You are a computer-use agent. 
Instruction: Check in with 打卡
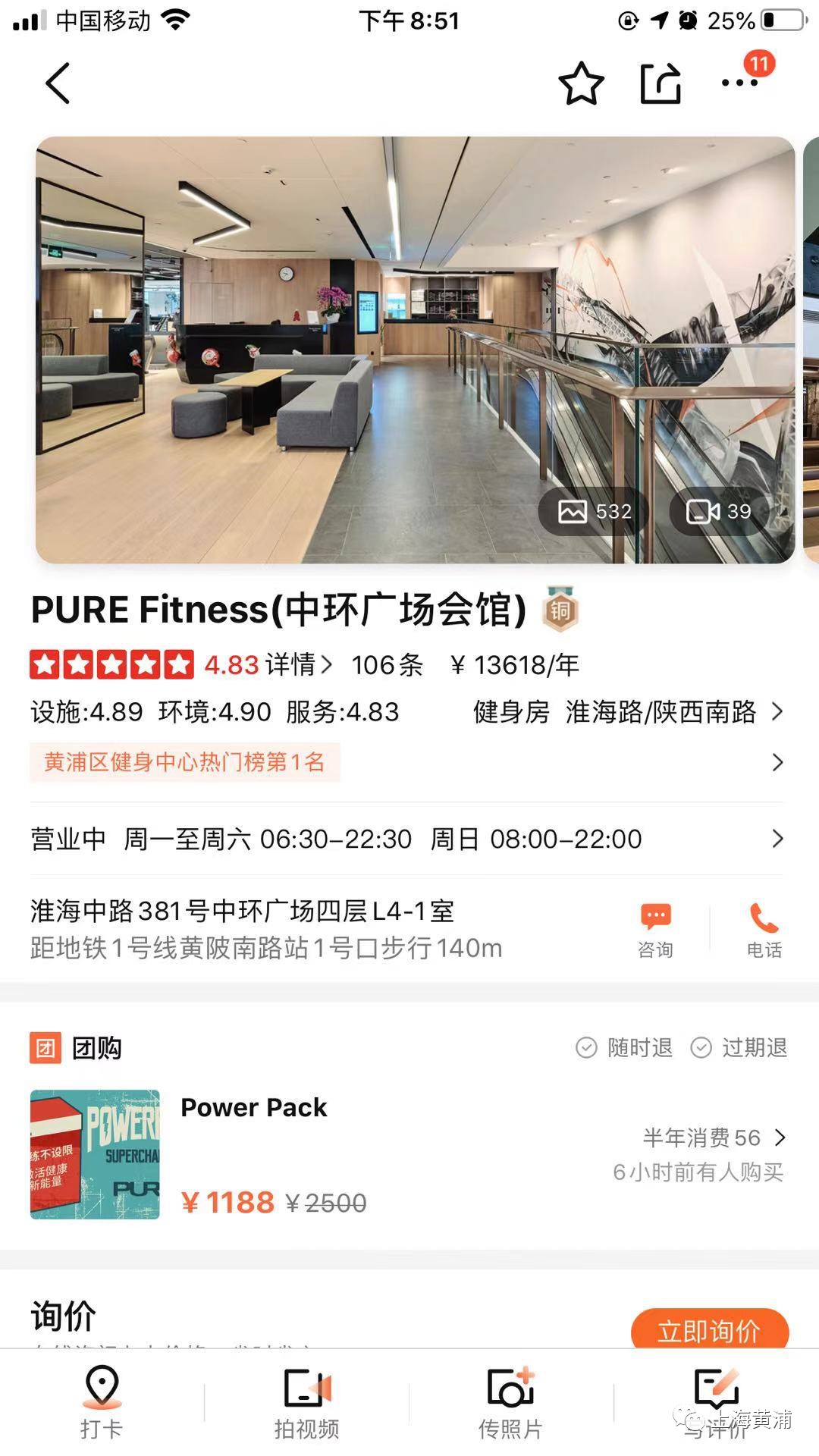tap(102, 1403)
